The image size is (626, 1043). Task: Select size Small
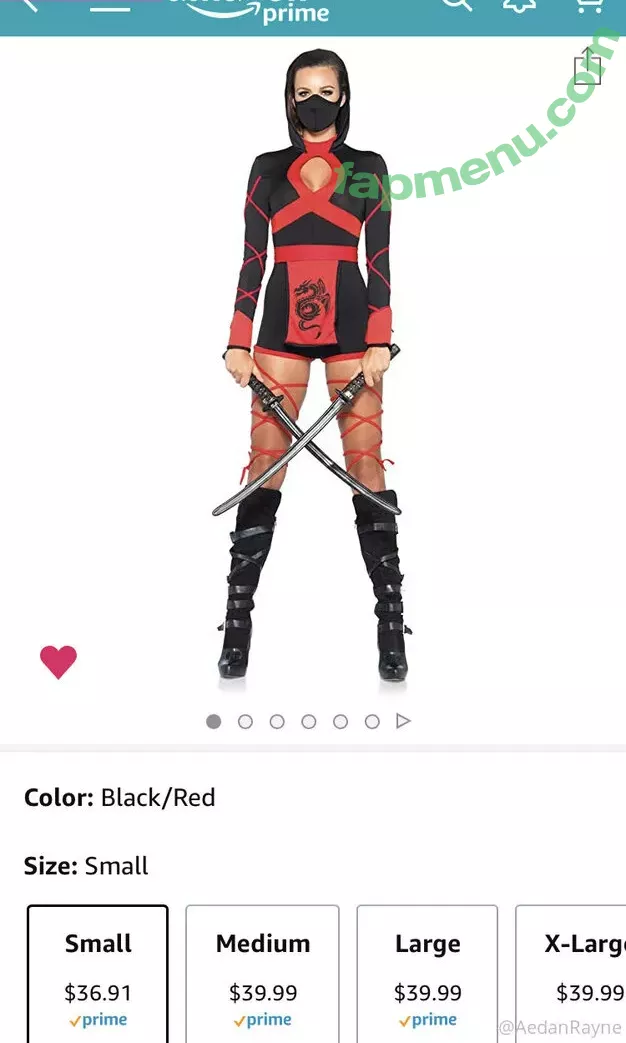pos(98,972)
